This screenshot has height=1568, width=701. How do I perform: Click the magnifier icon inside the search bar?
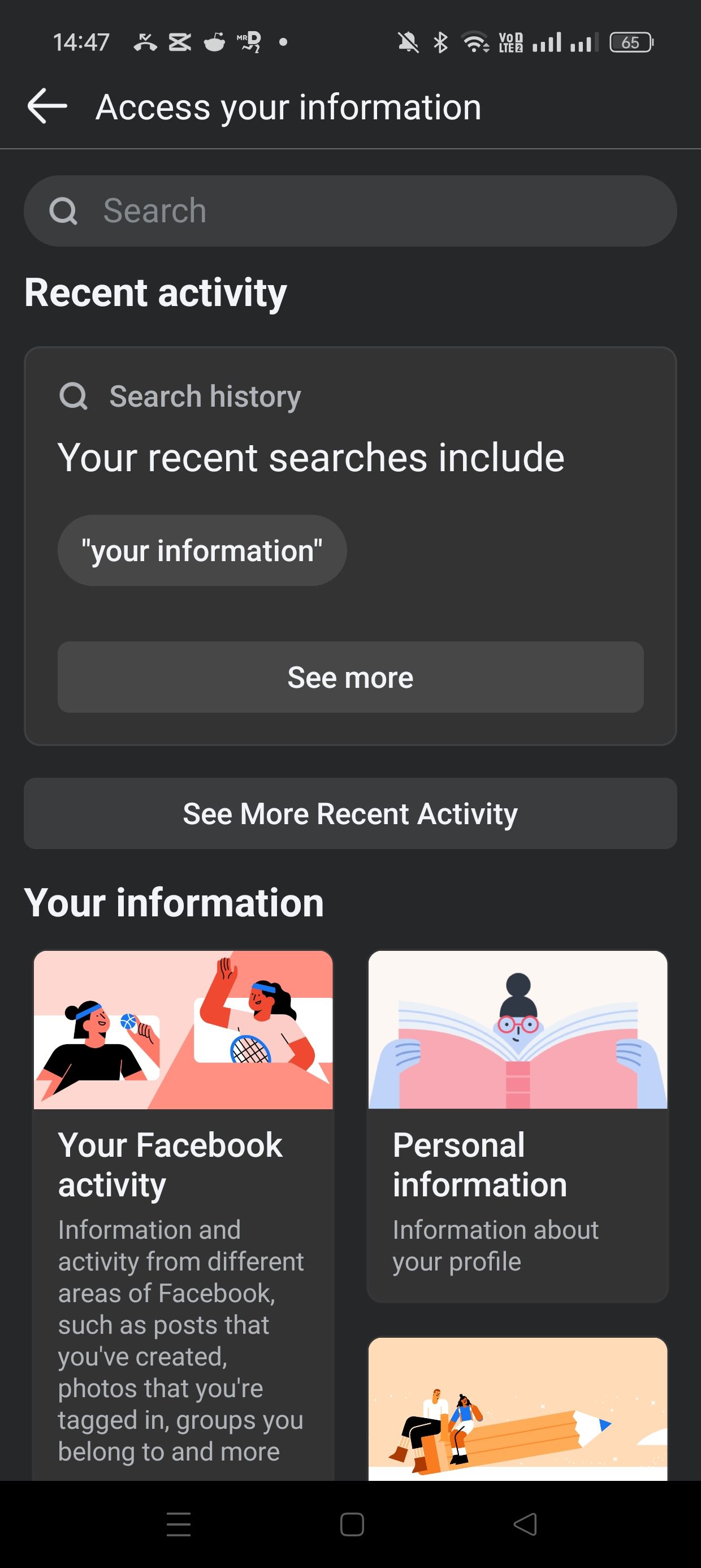coord(64,210)
